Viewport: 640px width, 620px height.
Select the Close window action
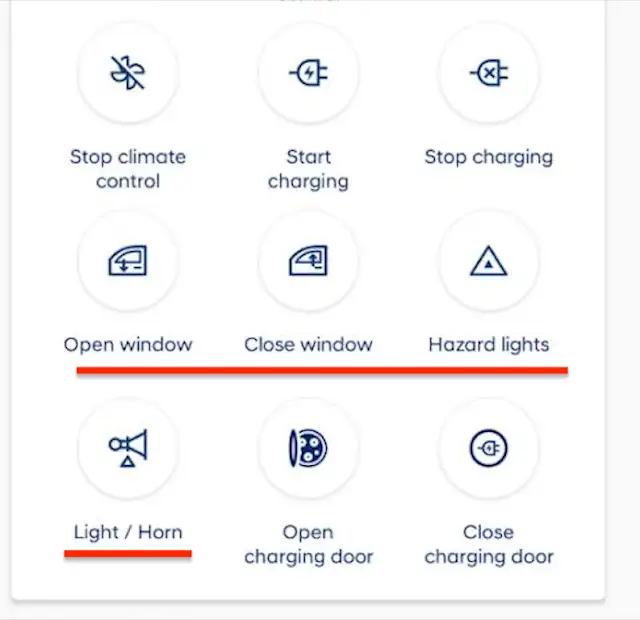click(308, 262)
